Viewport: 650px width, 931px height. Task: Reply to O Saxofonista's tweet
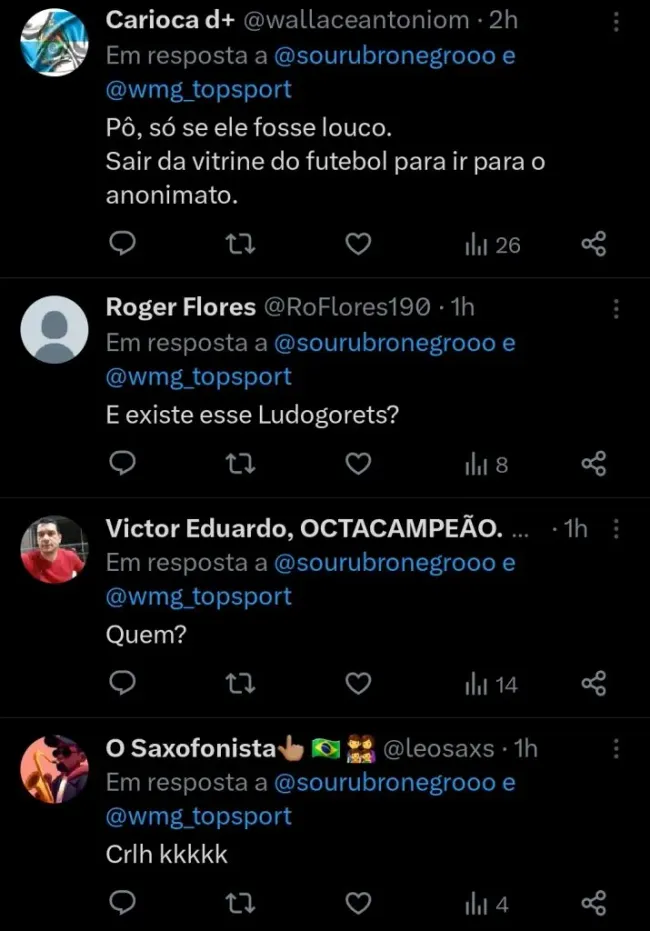click(122, 904)
